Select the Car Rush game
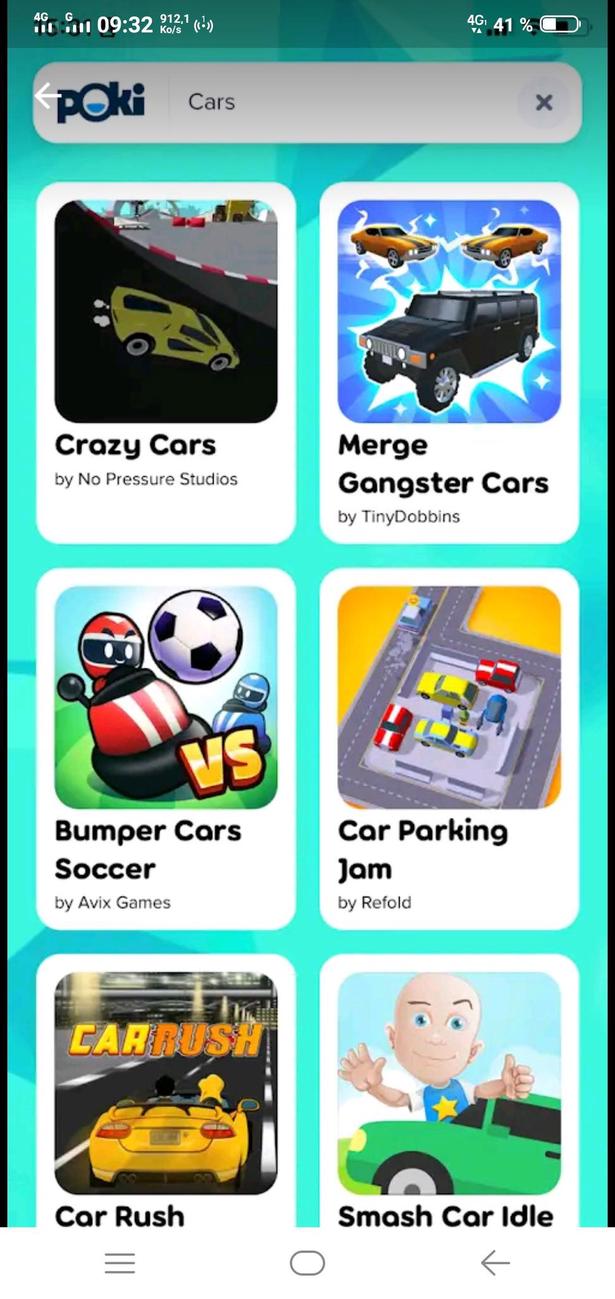Image resolution: width=615 pixels, height=1299 pixels. coord(166,1084)
